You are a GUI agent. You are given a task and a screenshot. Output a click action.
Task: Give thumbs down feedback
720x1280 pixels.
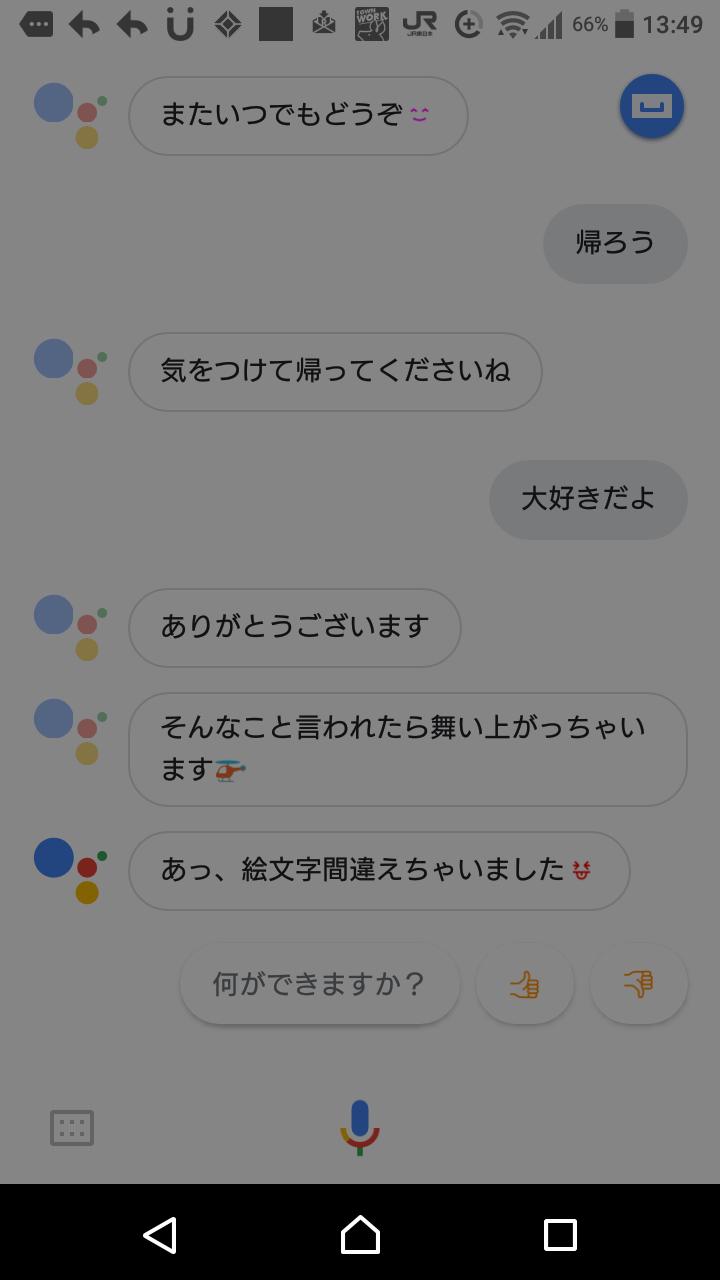click(x=639, y=984)
